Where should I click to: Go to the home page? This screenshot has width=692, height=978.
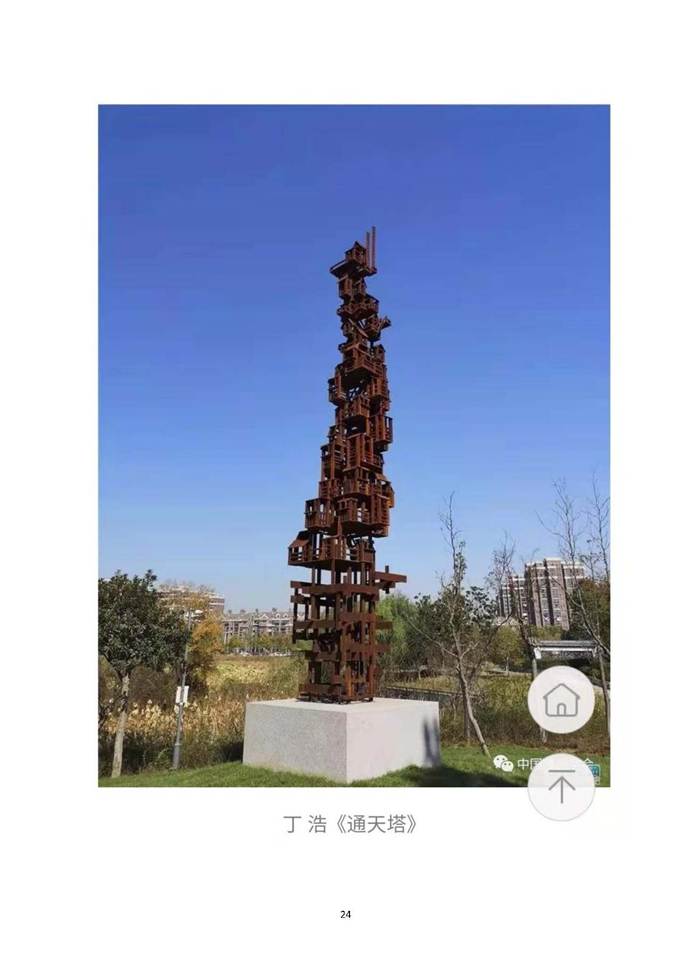click(x=561, y=700)
